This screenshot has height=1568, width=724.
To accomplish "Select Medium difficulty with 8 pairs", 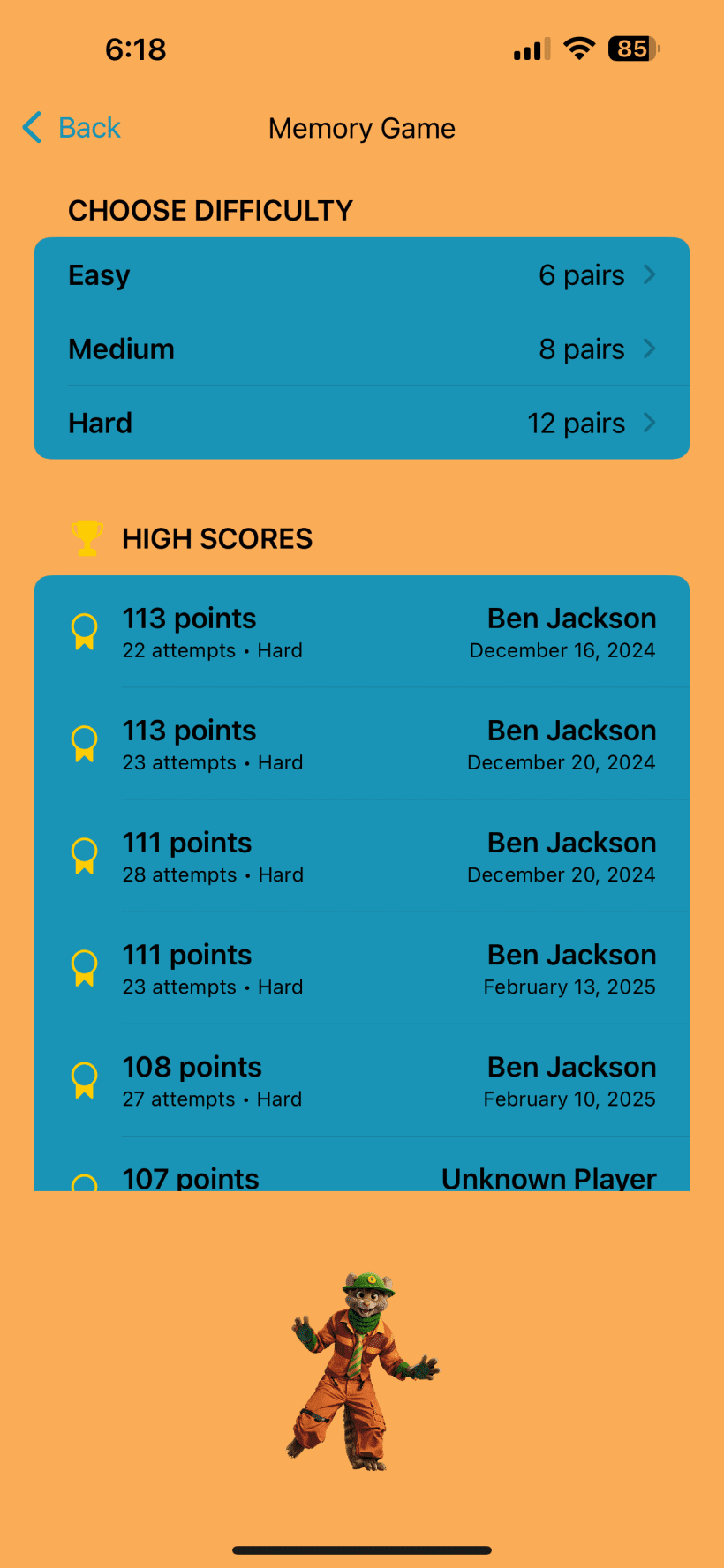I will [361, 349].
